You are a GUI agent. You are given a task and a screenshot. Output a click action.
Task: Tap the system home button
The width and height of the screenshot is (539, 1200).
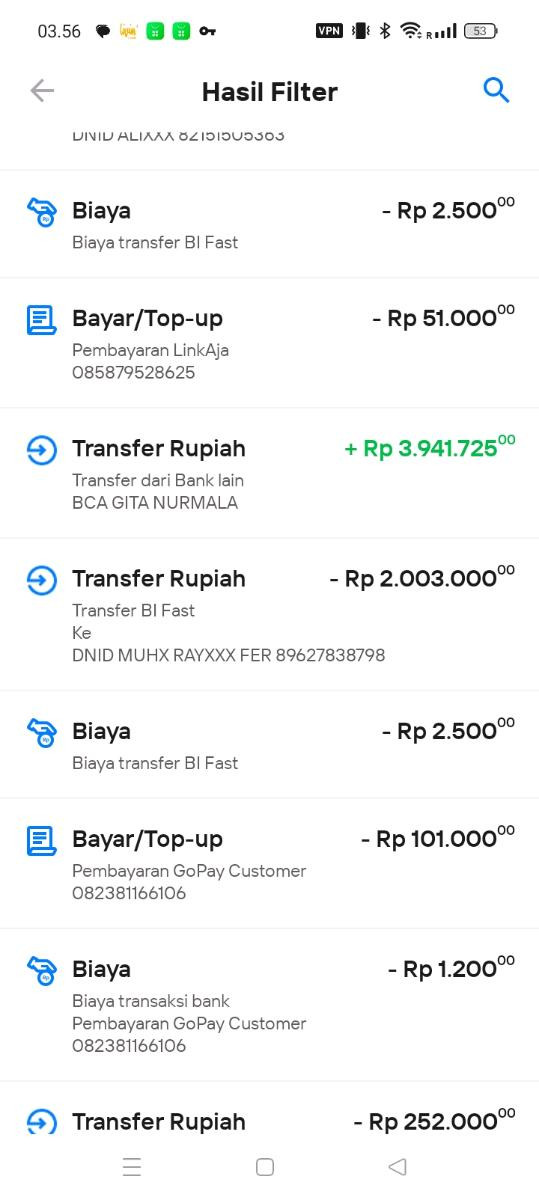click(x=265, y=1167)
